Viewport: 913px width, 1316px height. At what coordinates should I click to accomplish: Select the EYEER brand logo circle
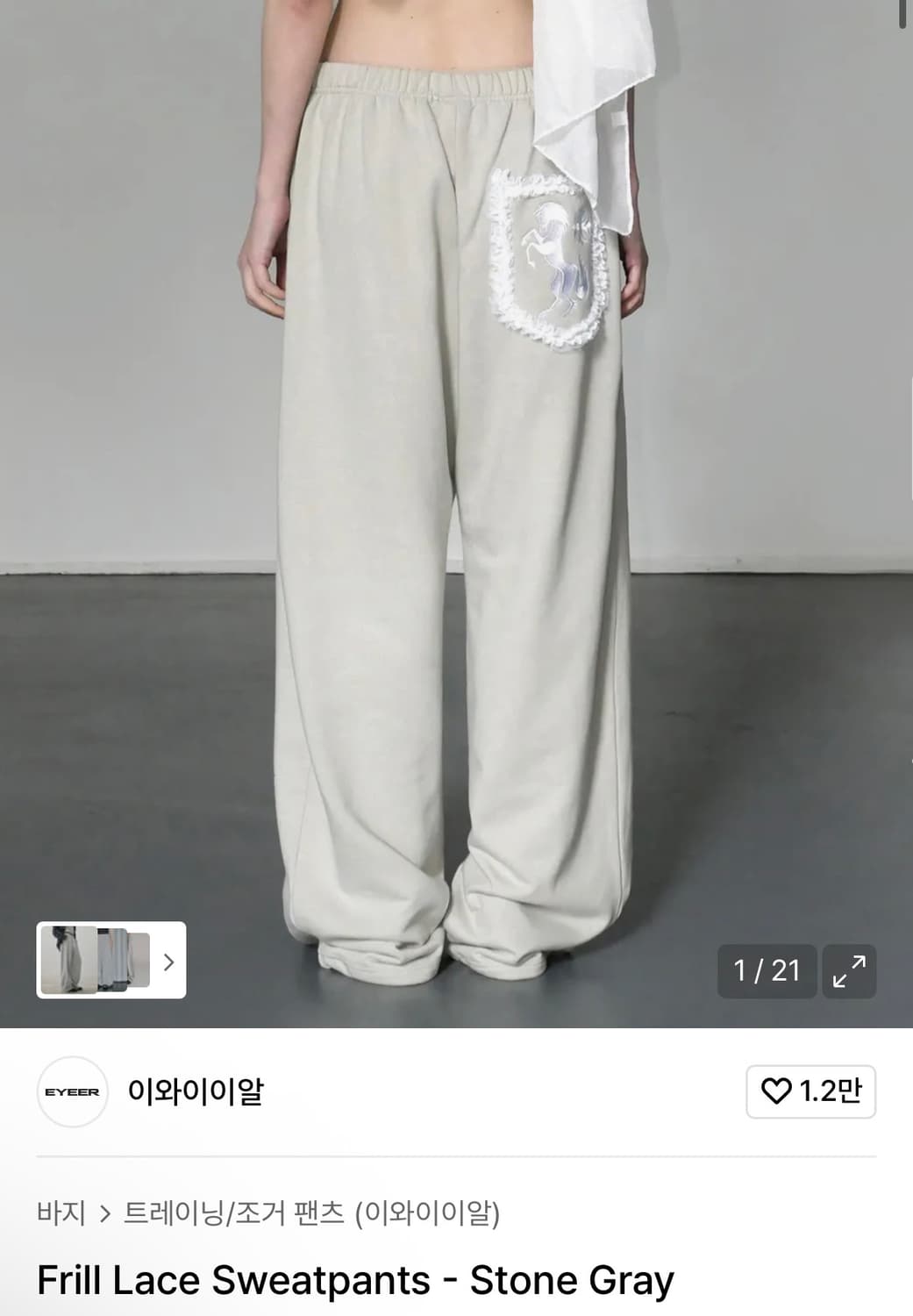point(73,1091)
